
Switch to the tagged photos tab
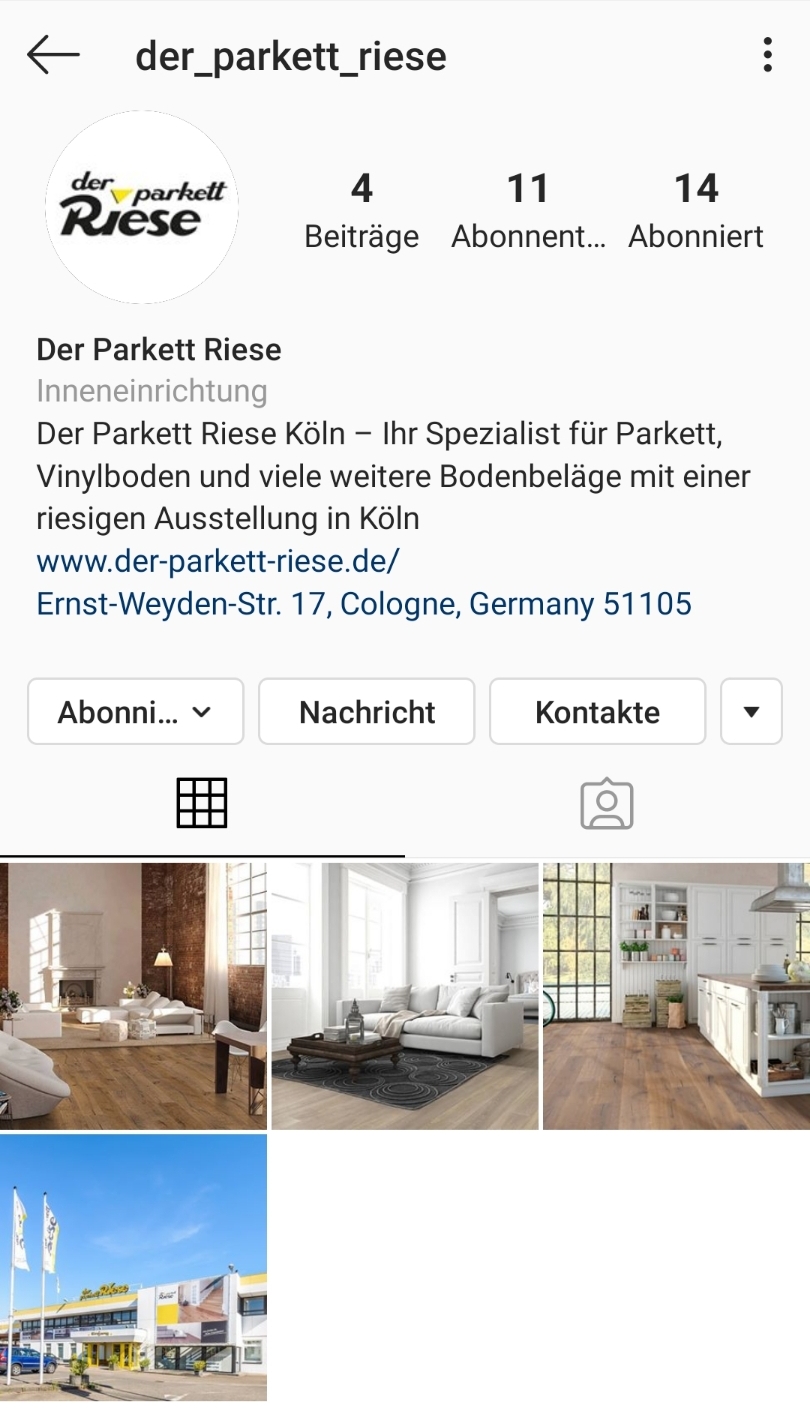(607, 803)
